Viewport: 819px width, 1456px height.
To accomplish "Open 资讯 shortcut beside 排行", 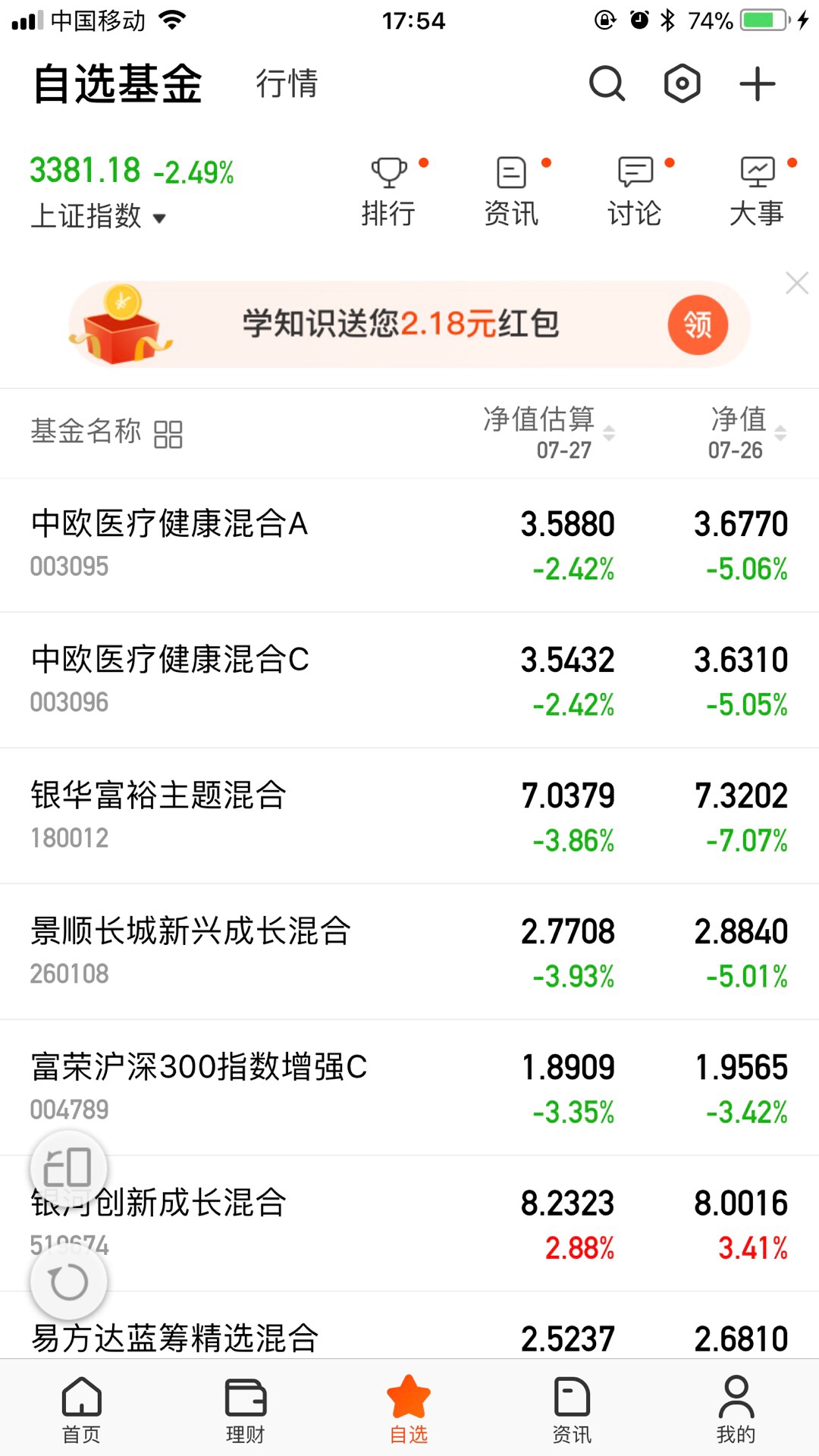I will coord(511,192).
